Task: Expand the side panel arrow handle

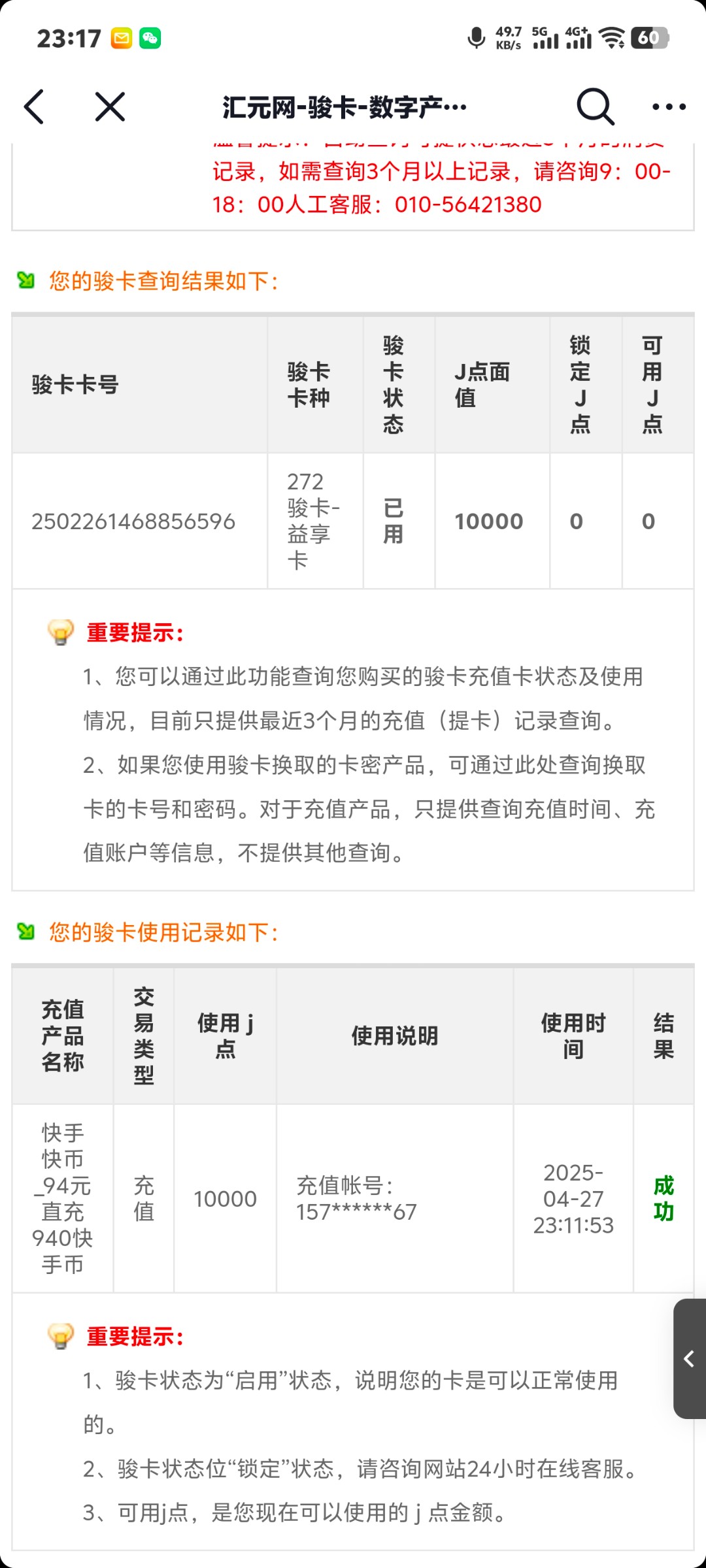Action: 689,1359
